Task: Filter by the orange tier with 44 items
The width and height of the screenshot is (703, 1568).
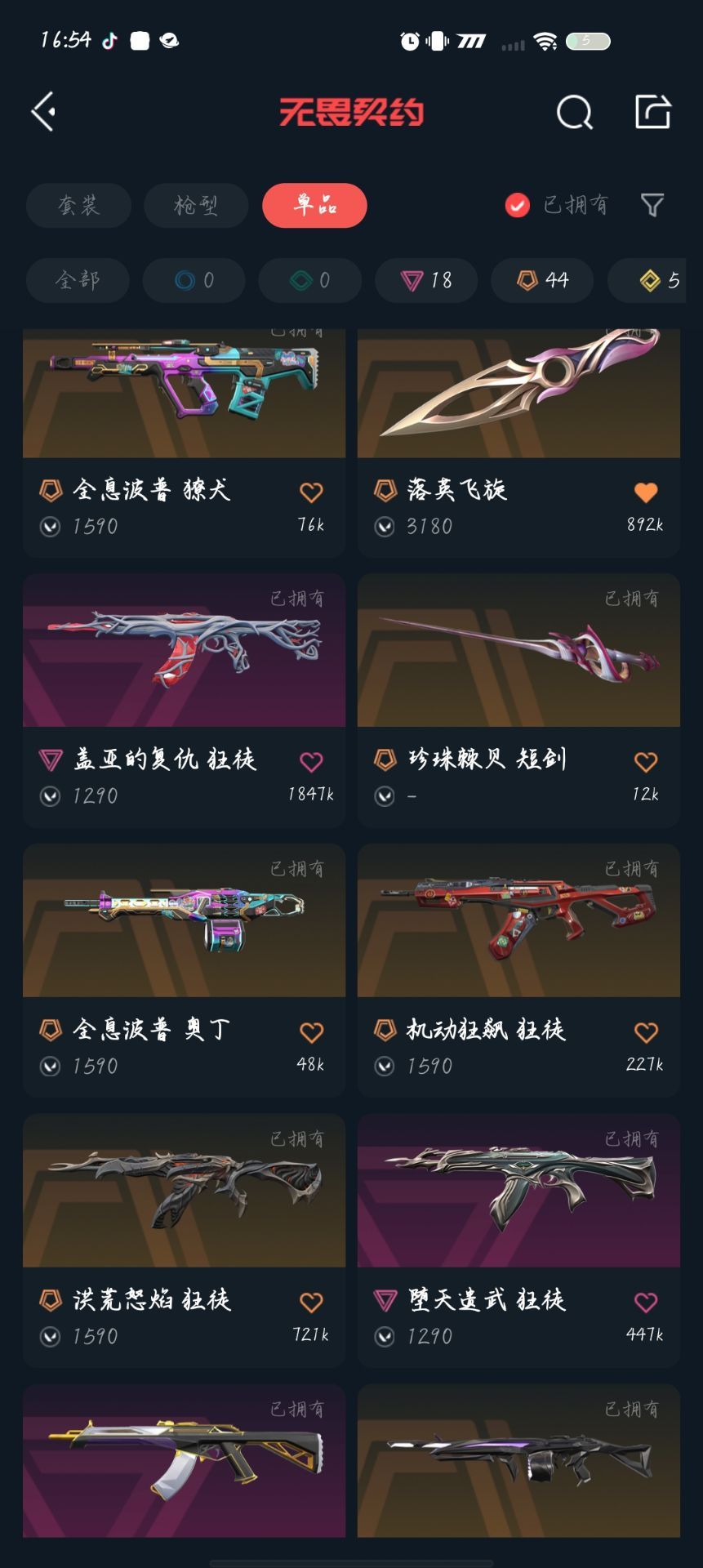Action: (x=542, y=281)
